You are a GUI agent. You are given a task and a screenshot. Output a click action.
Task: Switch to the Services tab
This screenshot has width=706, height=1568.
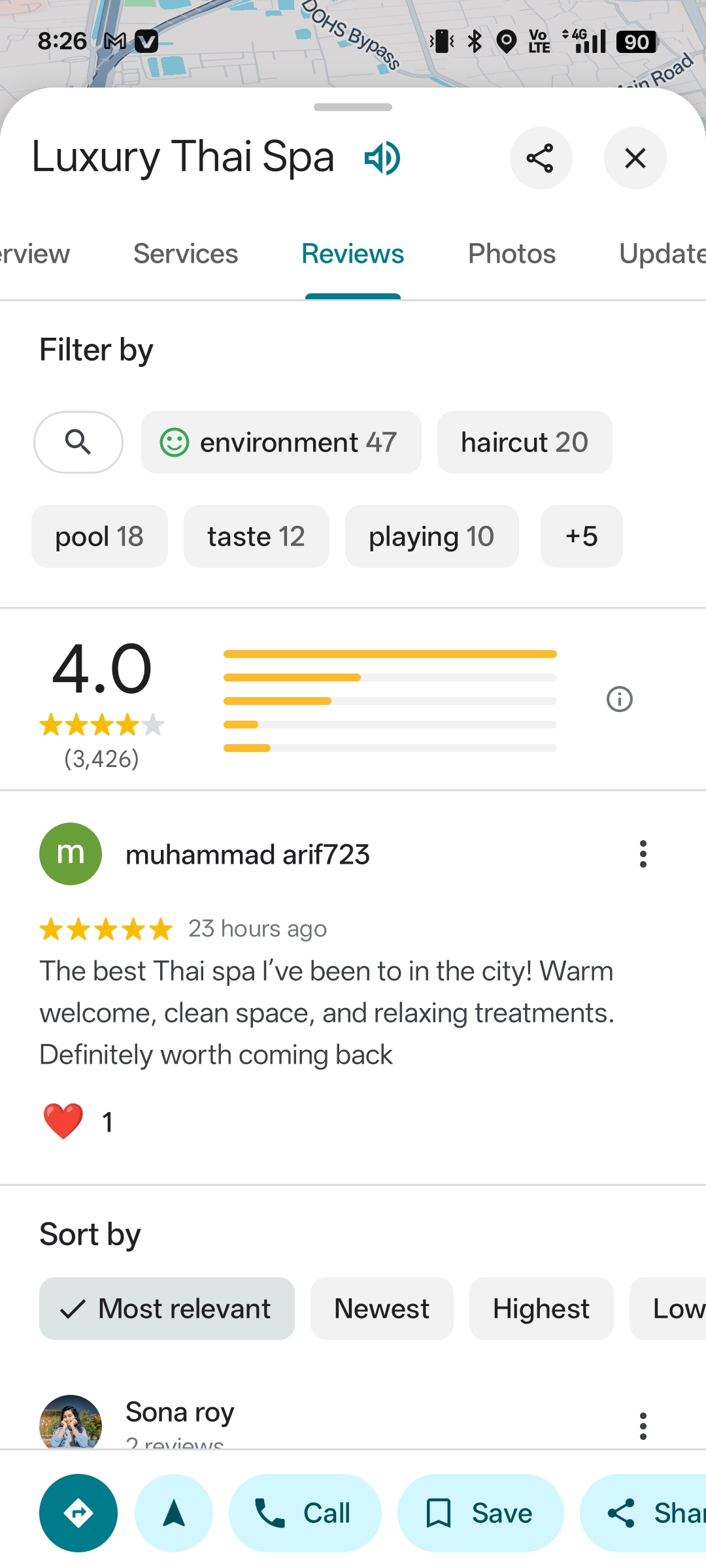point(186,253)
